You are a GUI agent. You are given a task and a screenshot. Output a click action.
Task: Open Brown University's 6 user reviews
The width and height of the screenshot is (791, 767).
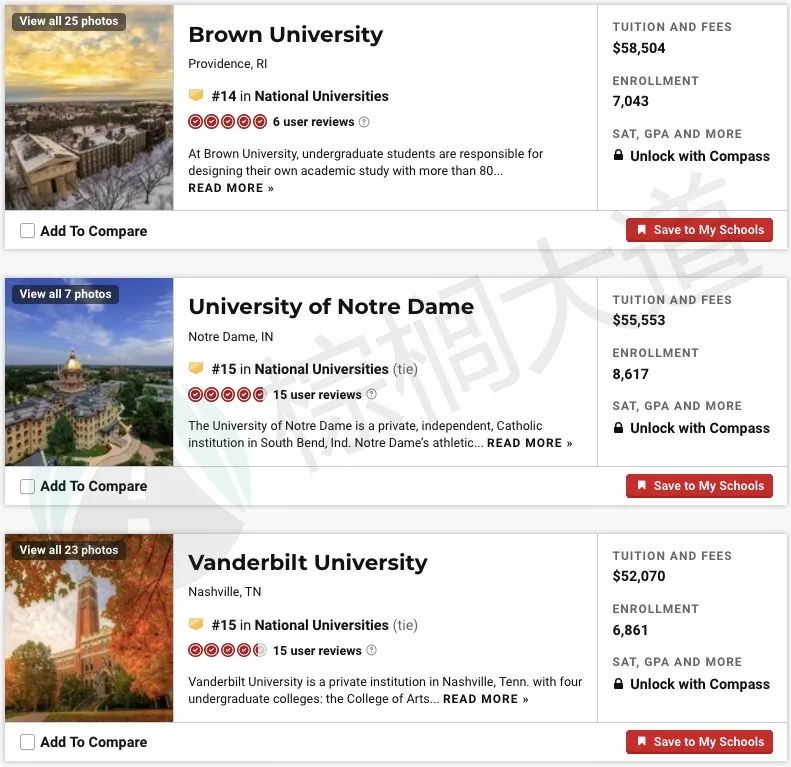[313, 122]
